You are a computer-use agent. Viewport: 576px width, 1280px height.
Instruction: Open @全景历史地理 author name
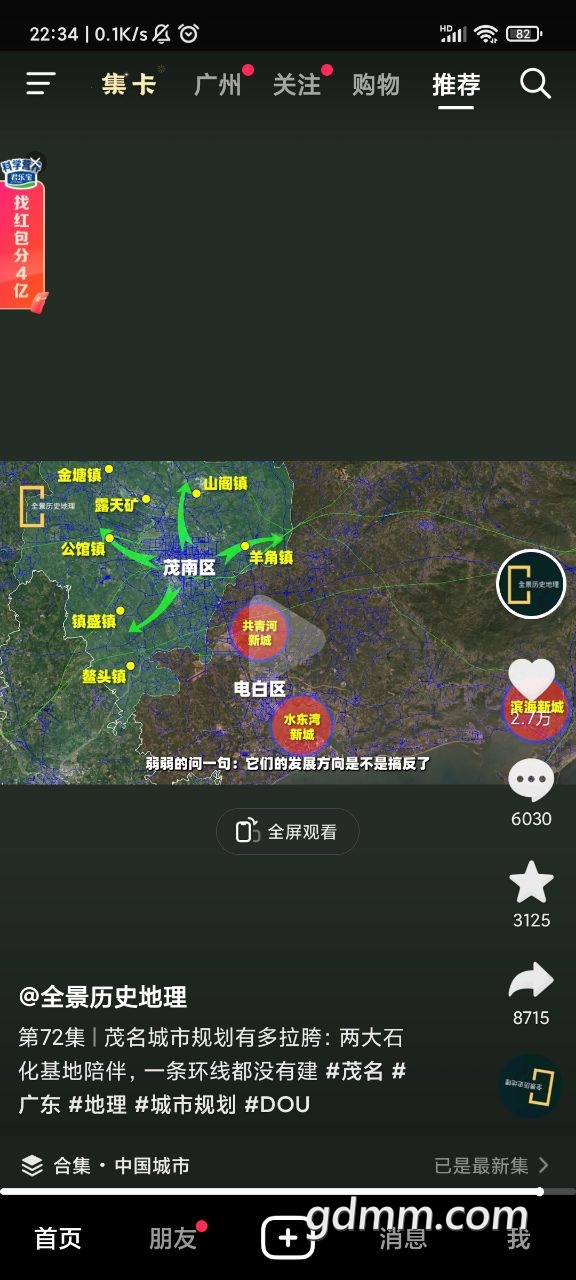tap(103, 997)
